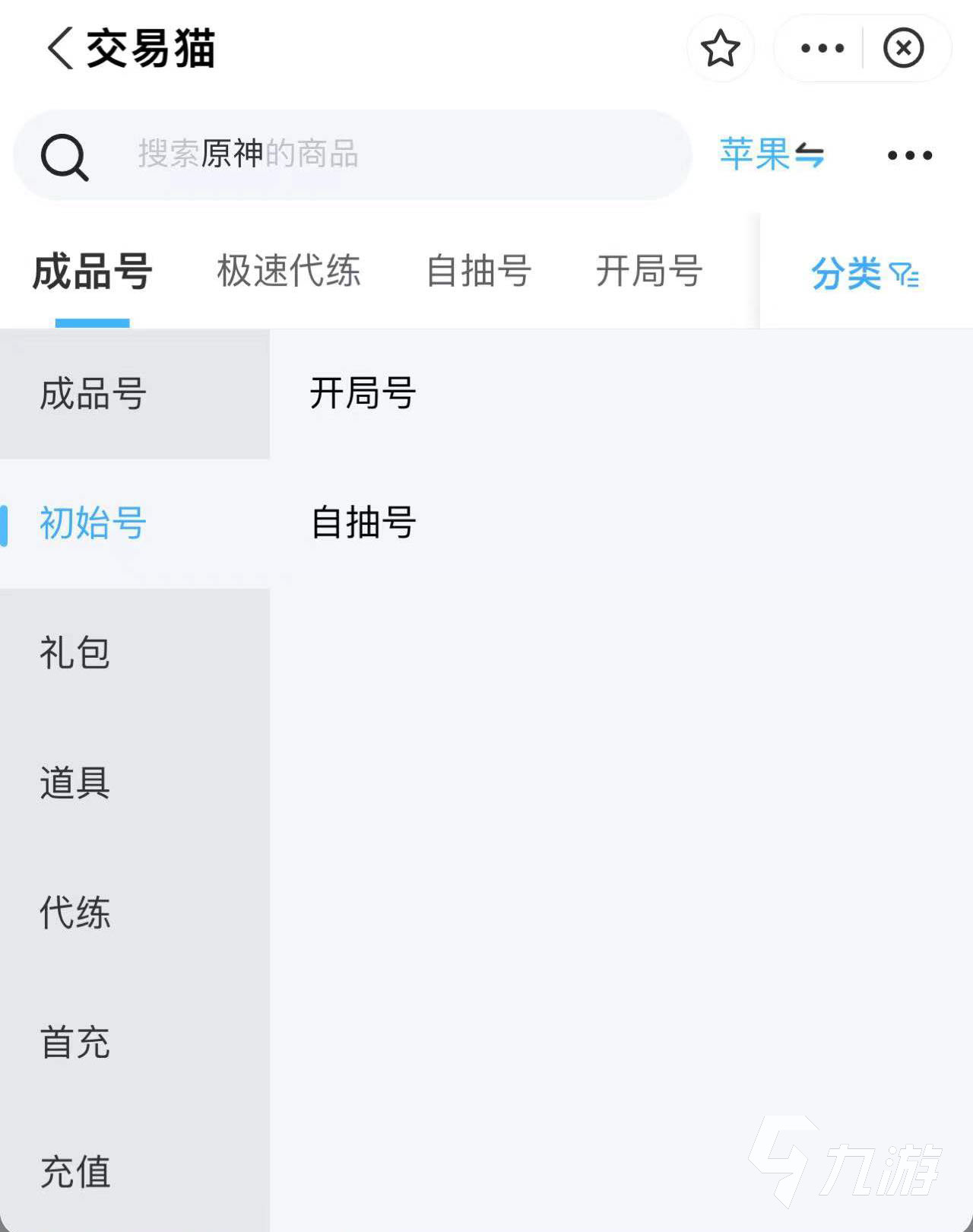Toggle the 分类 filter panel
This screenshot has height=1232, width=973.
coord(865,274)
